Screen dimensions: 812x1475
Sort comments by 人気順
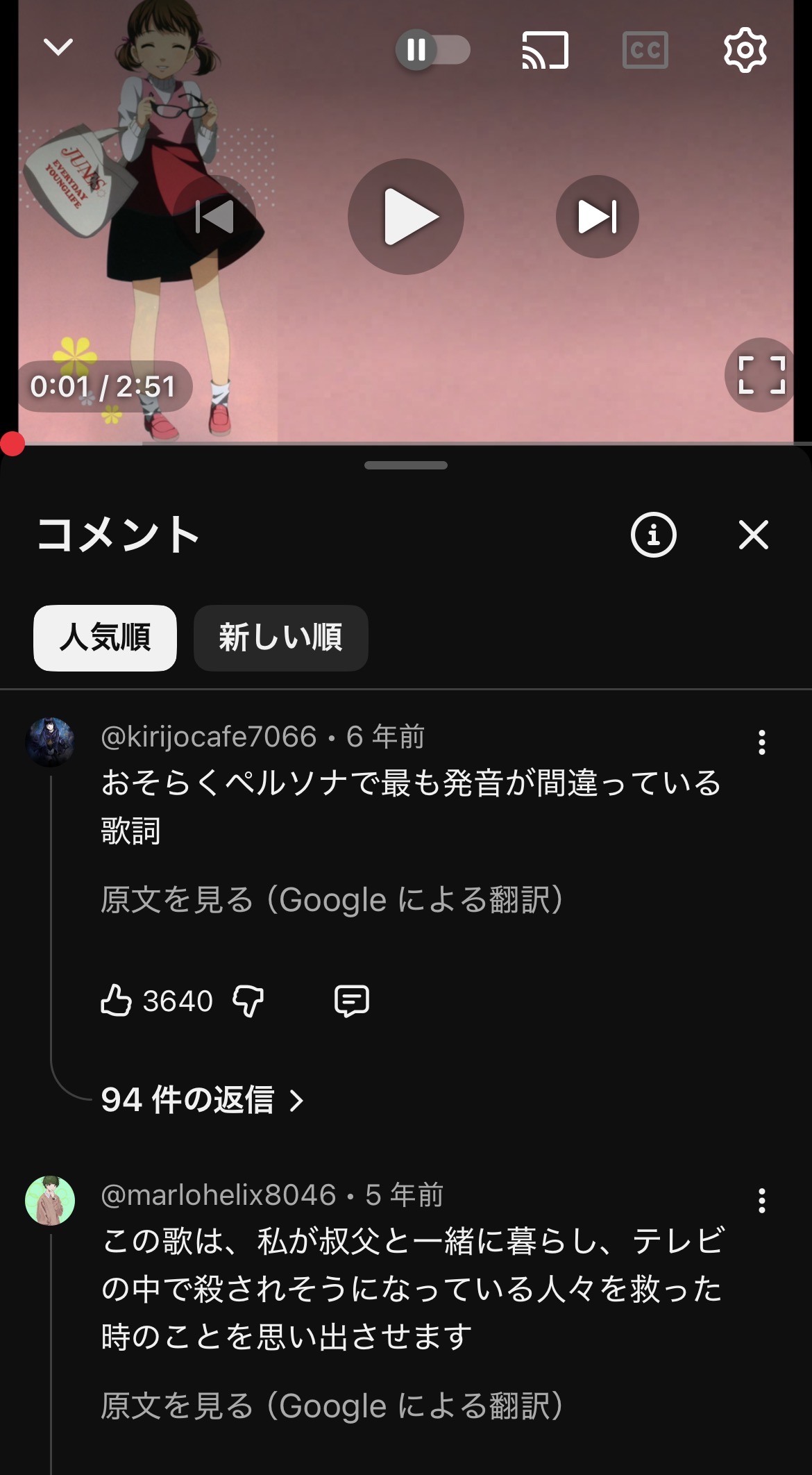click(x=105, y=637)
